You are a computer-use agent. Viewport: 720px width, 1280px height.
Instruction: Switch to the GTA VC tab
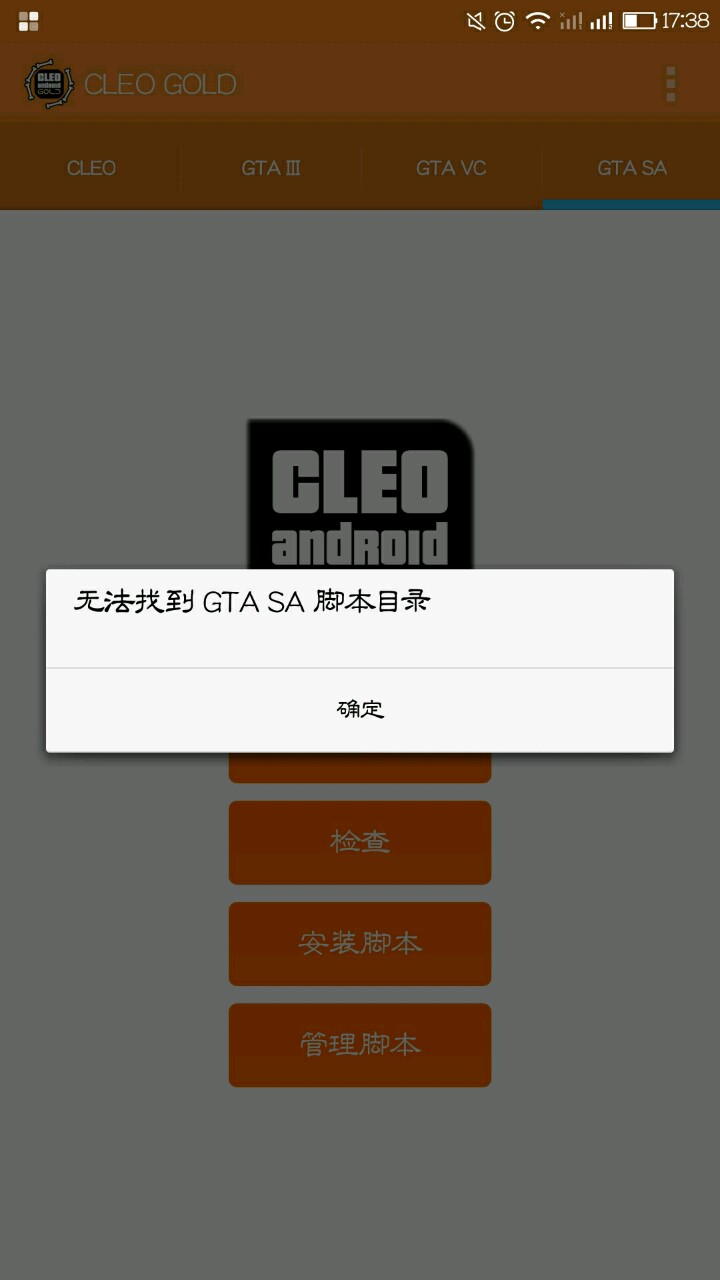[x=451, y=168]
